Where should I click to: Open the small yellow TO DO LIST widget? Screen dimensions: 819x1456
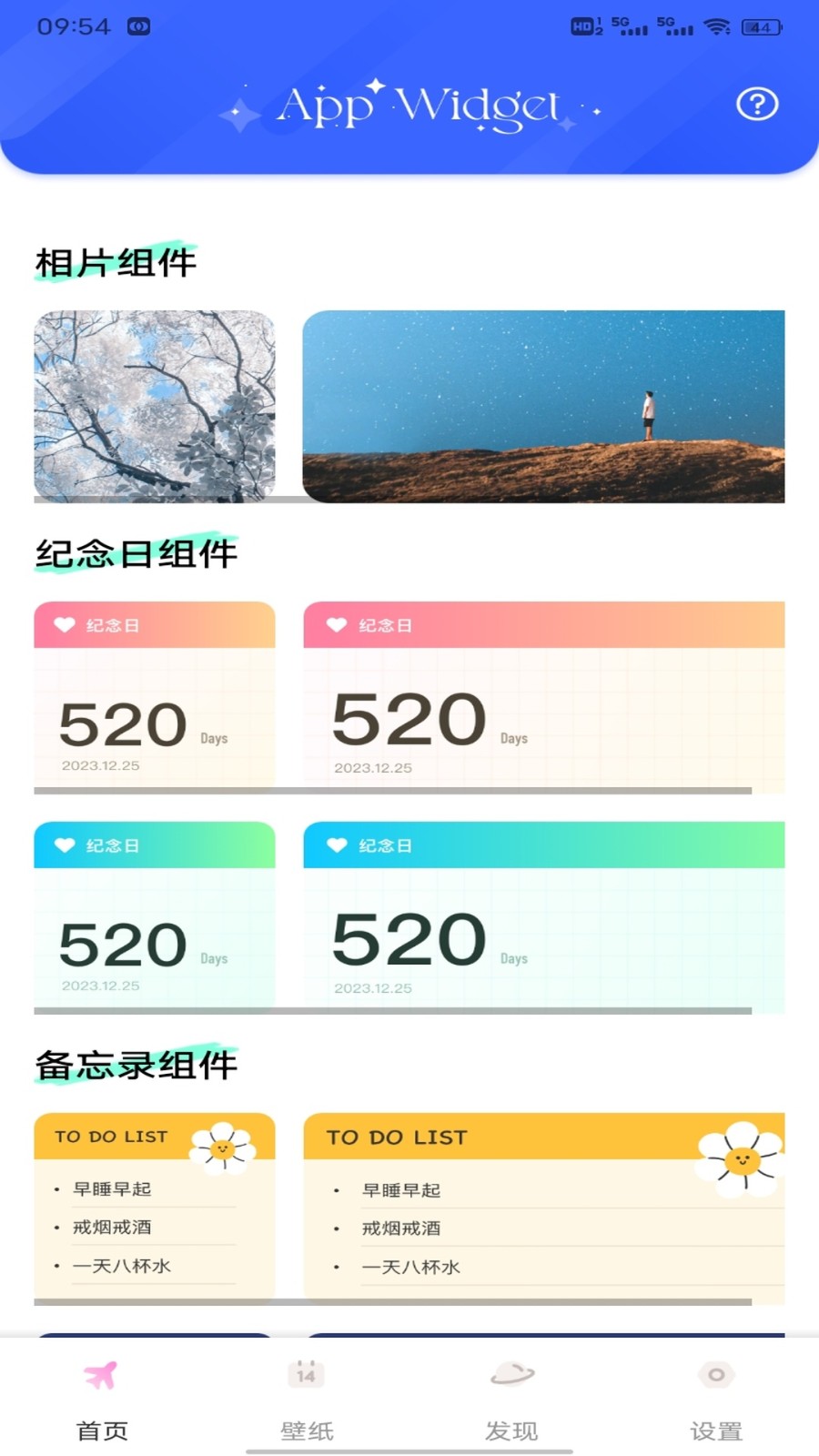[155, 1207]
